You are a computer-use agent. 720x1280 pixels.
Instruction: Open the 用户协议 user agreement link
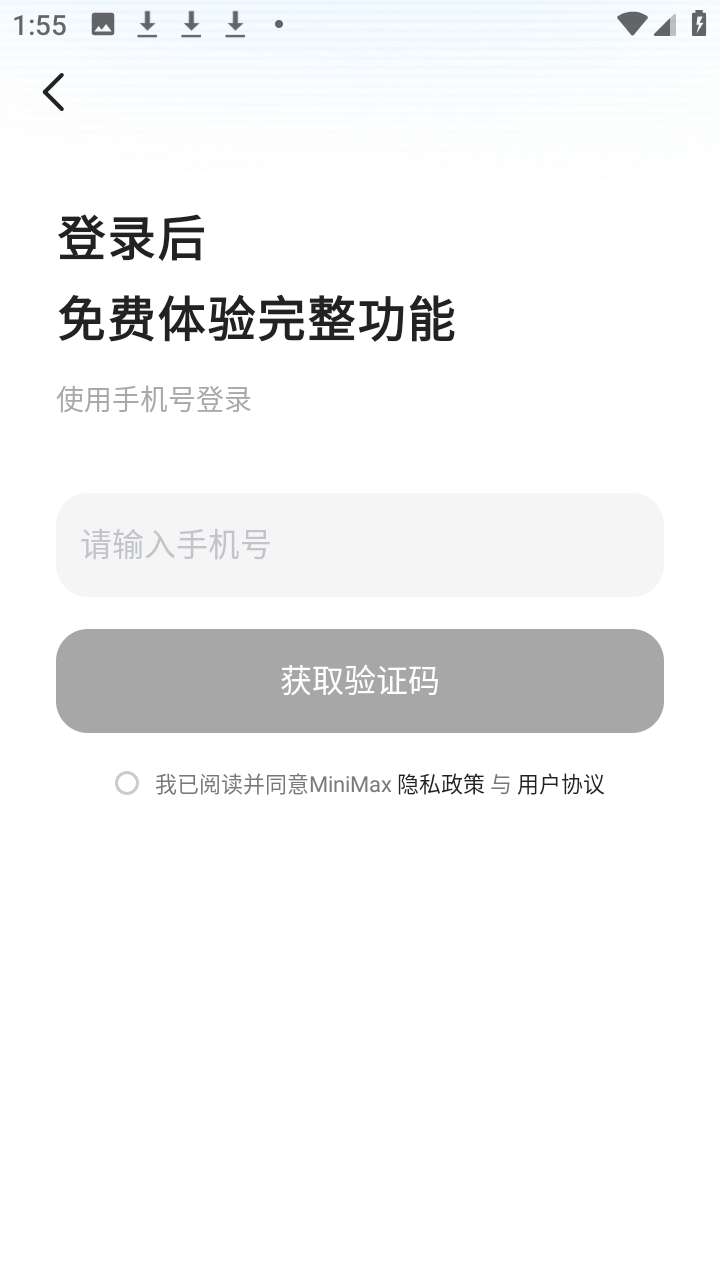coord(560,785)
